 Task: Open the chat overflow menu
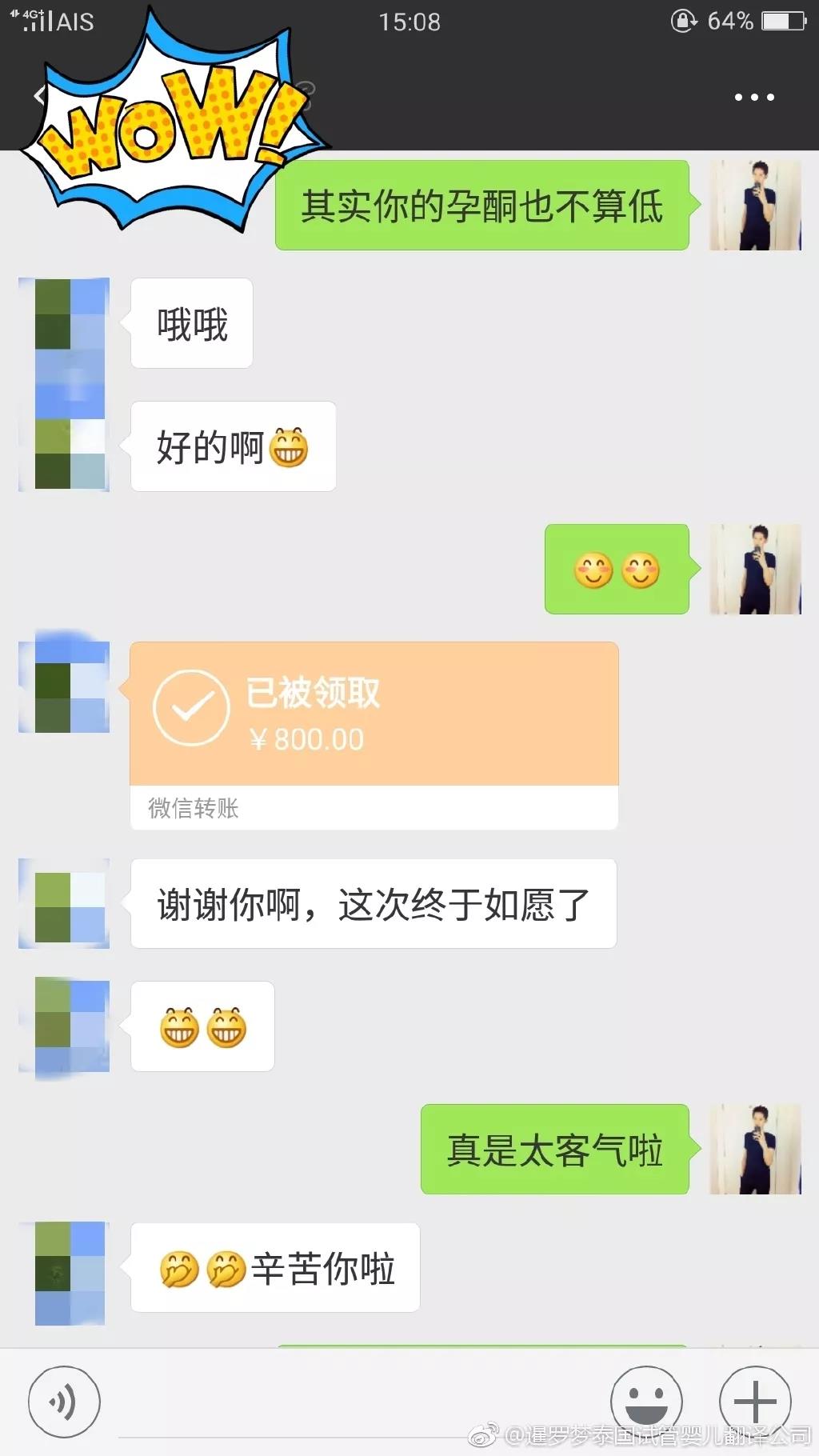(x=754, y=97)
